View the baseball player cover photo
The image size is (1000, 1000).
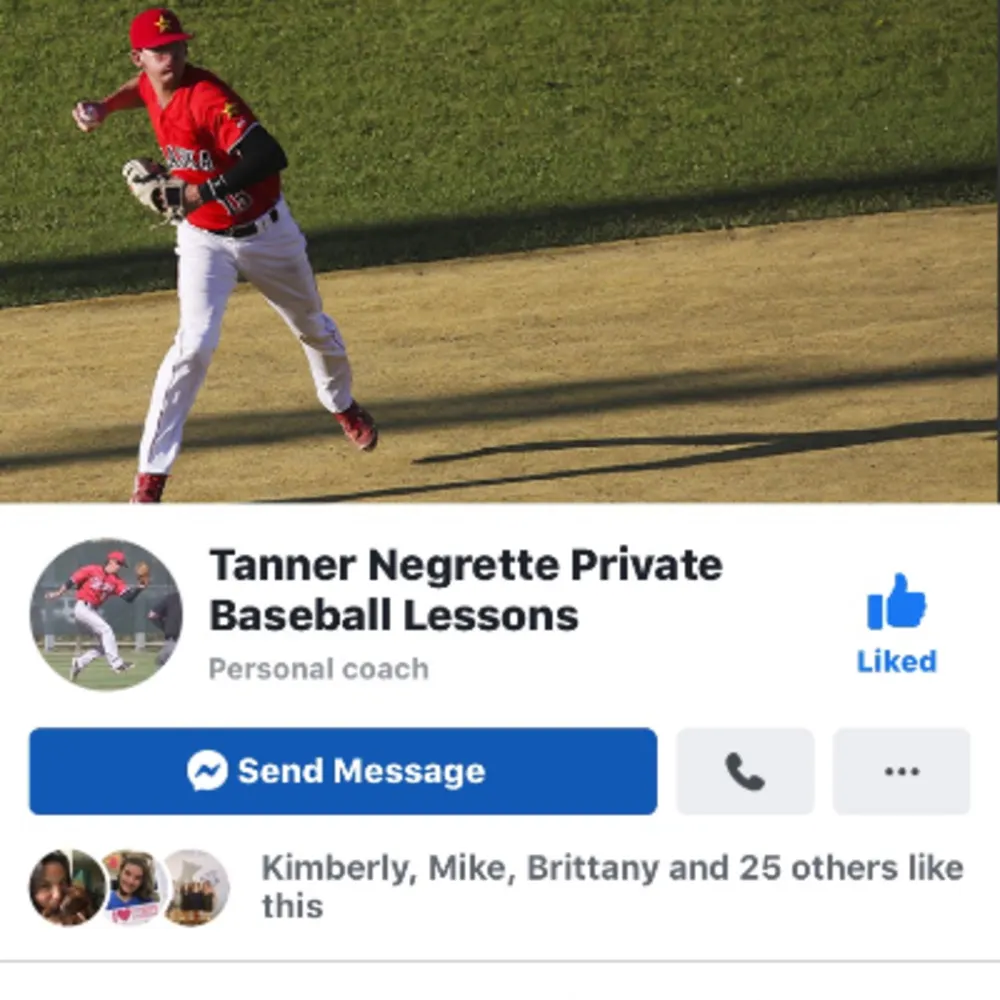pyautogui.click(x=500, y=250)
